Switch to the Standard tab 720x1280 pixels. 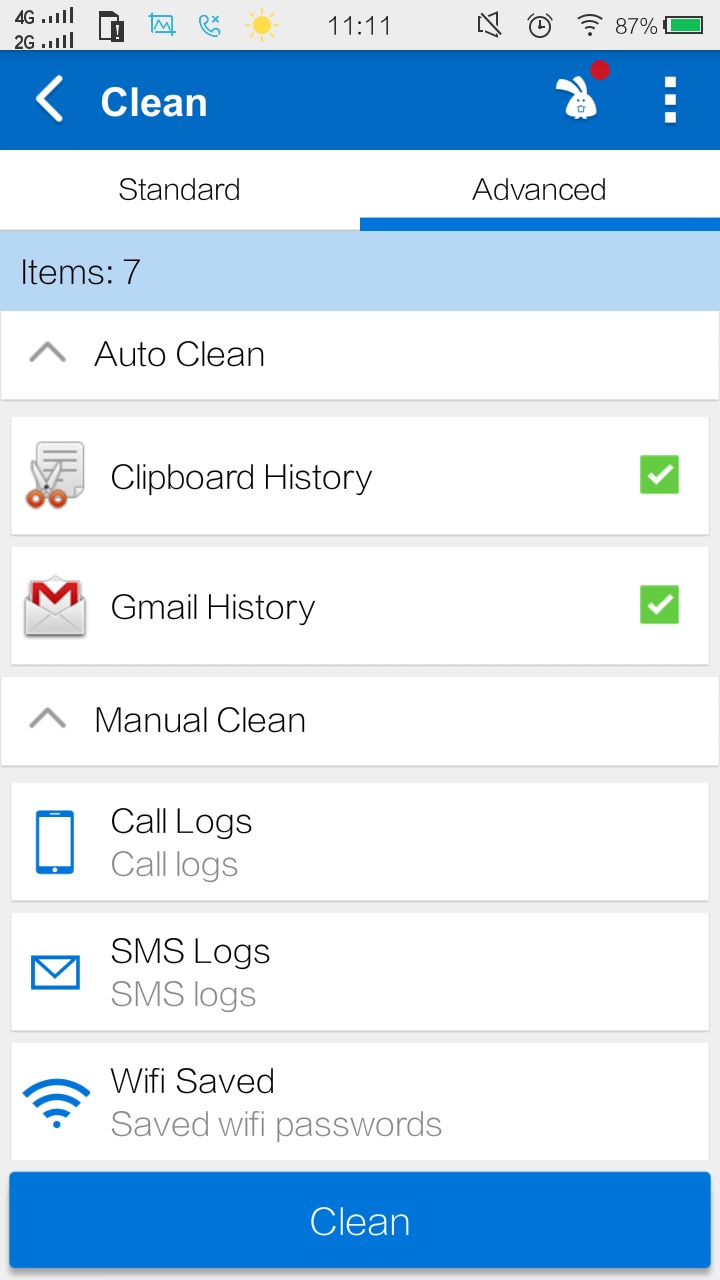click(180, 189)
